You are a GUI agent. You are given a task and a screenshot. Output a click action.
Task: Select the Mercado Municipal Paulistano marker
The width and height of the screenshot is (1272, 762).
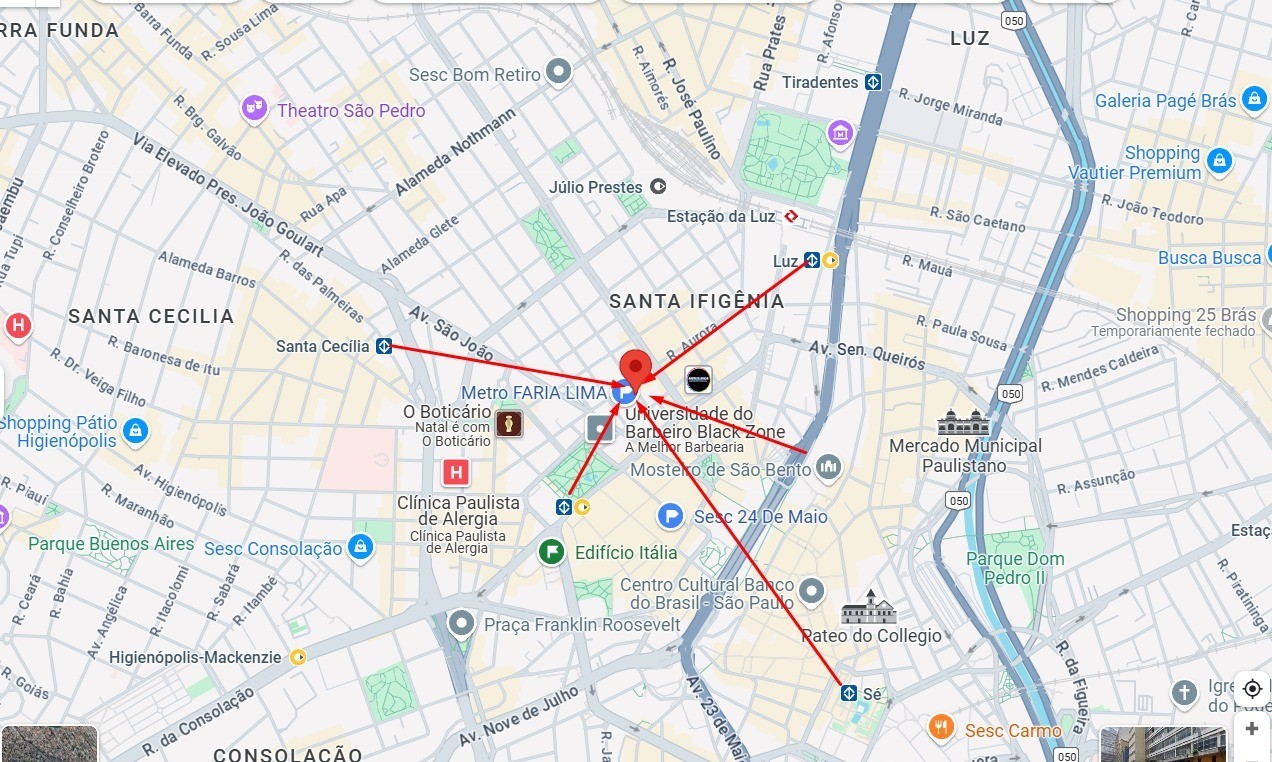point(963,422)
